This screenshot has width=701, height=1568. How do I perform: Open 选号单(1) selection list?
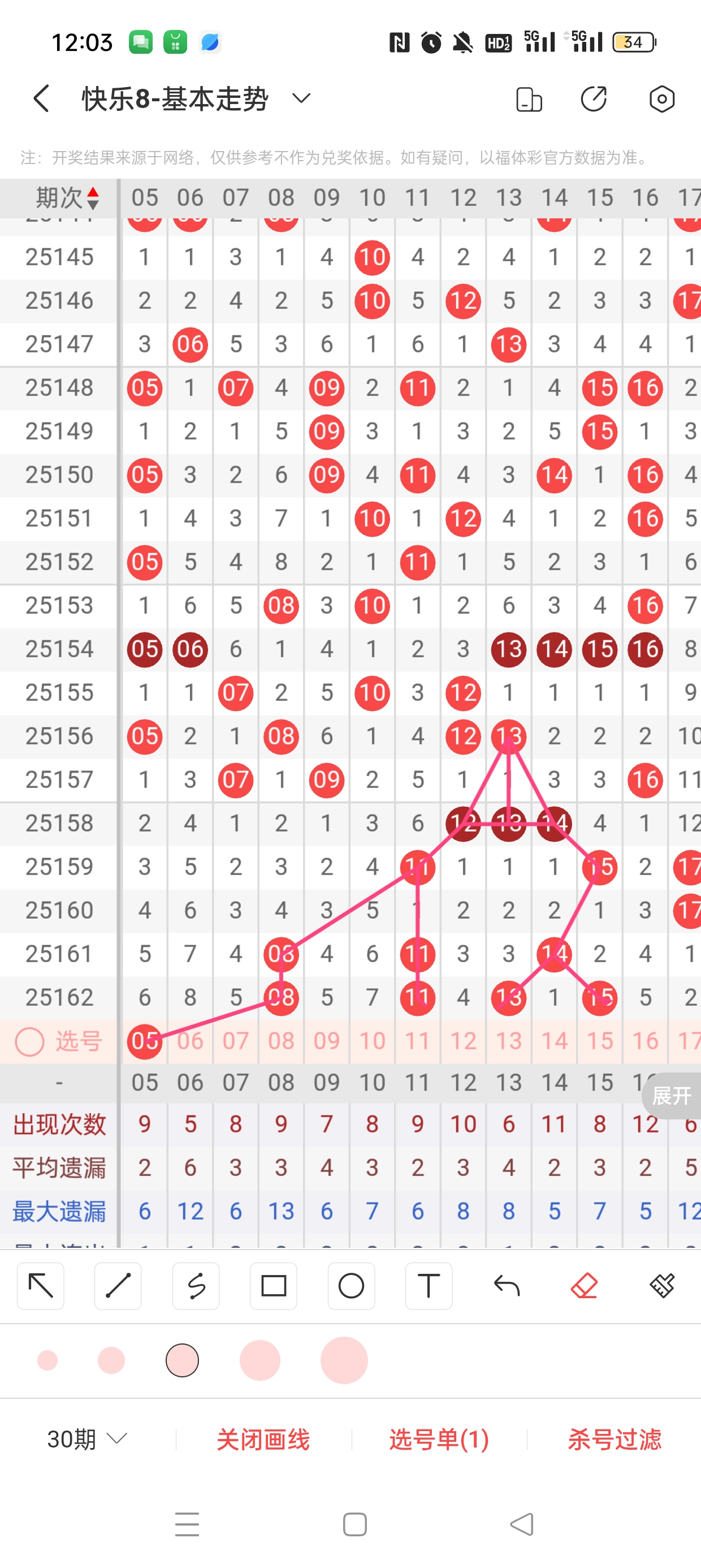[x=439, y=1439]
